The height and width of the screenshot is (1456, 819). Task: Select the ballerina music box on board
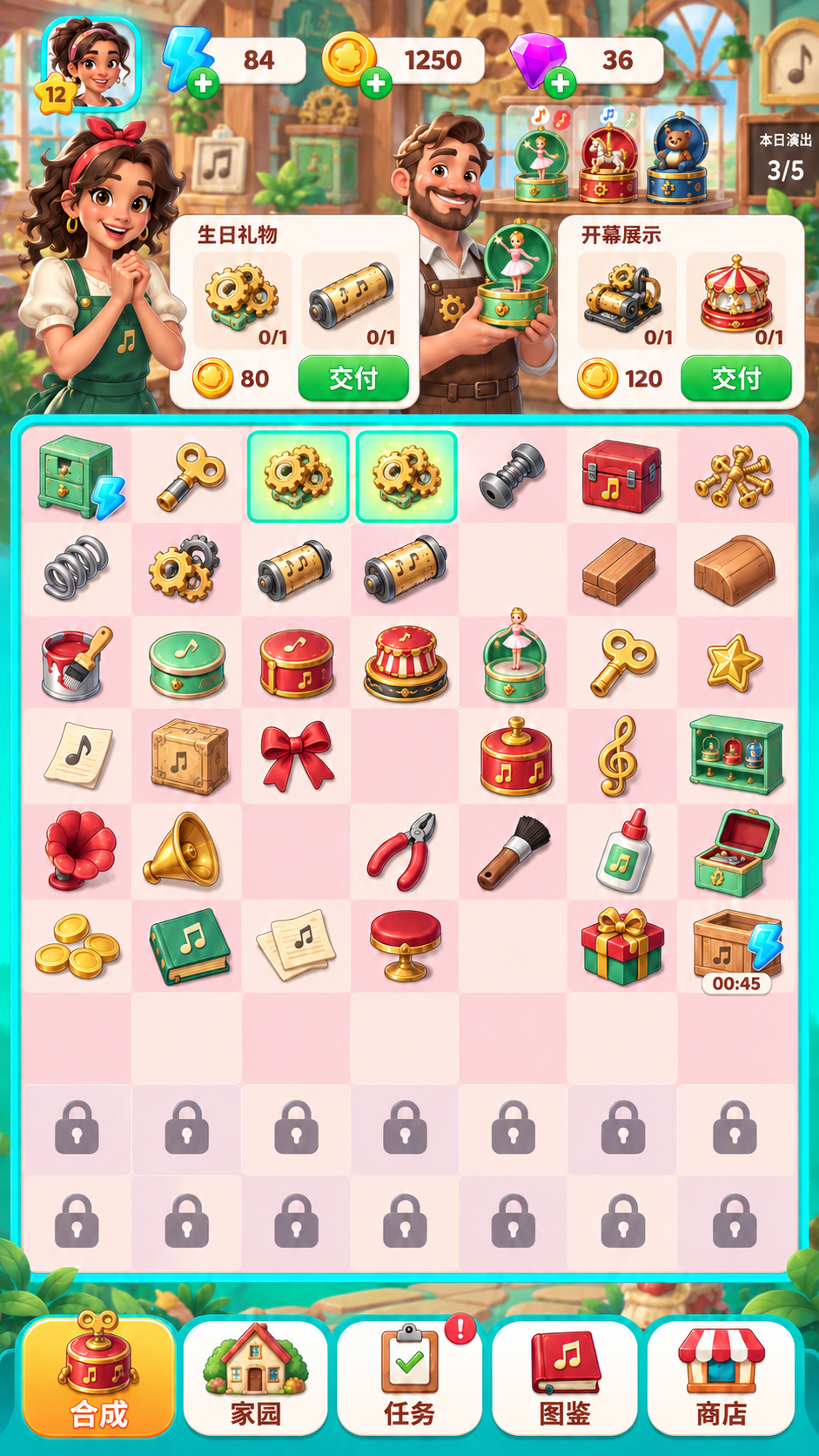515,657
